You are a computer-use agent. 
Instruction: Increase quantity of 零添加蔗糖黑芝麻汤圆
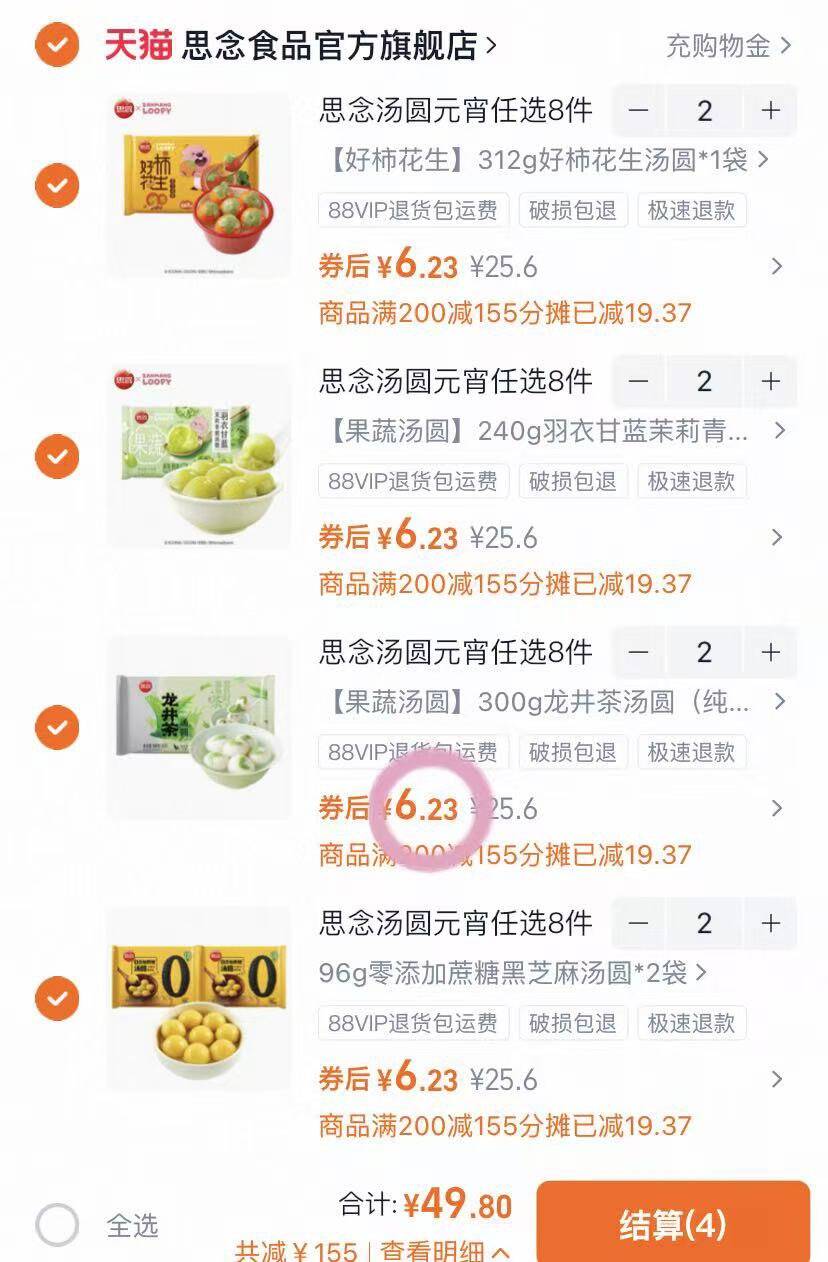click(770, 923)
